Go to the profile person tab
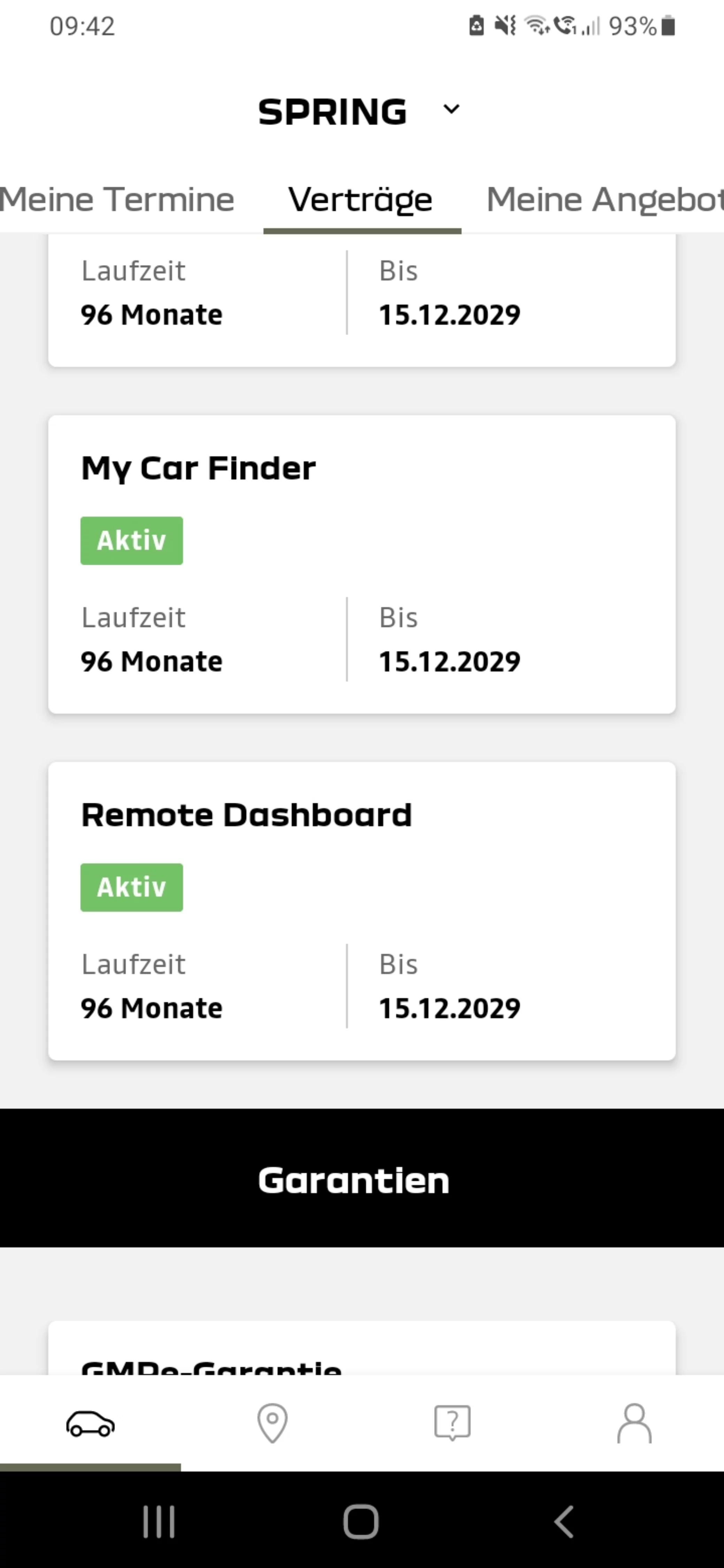The width and height of the screenshot is (724, 1568). pos(634,1423)
